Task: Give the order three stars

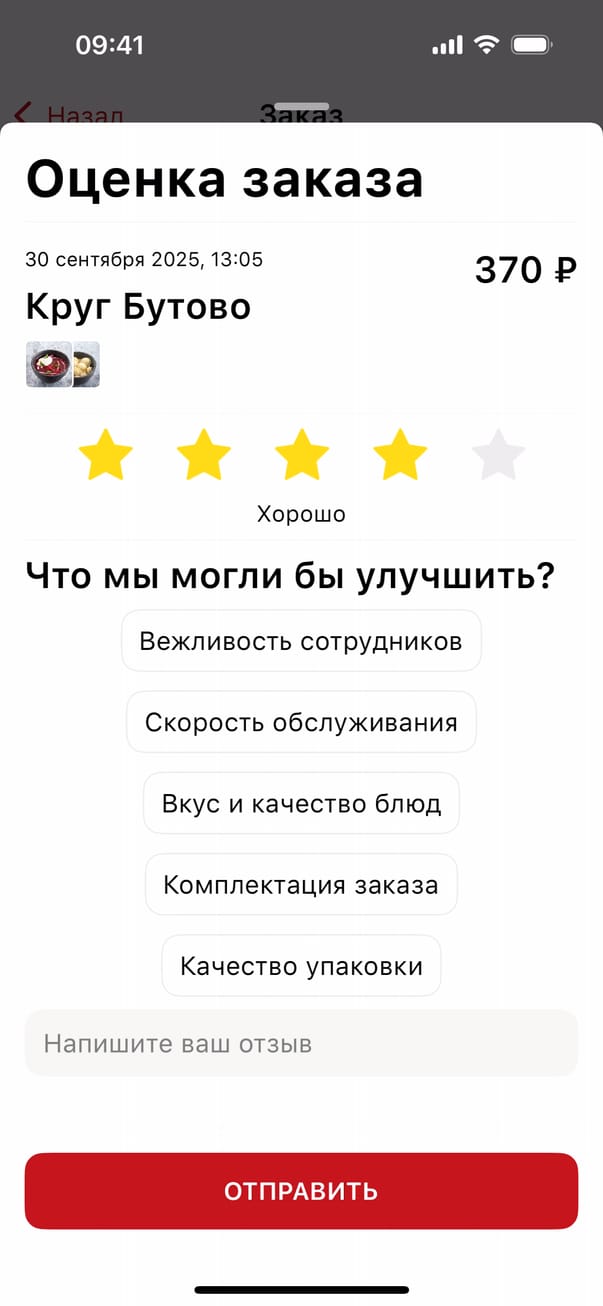Action: tap(301, 457)
